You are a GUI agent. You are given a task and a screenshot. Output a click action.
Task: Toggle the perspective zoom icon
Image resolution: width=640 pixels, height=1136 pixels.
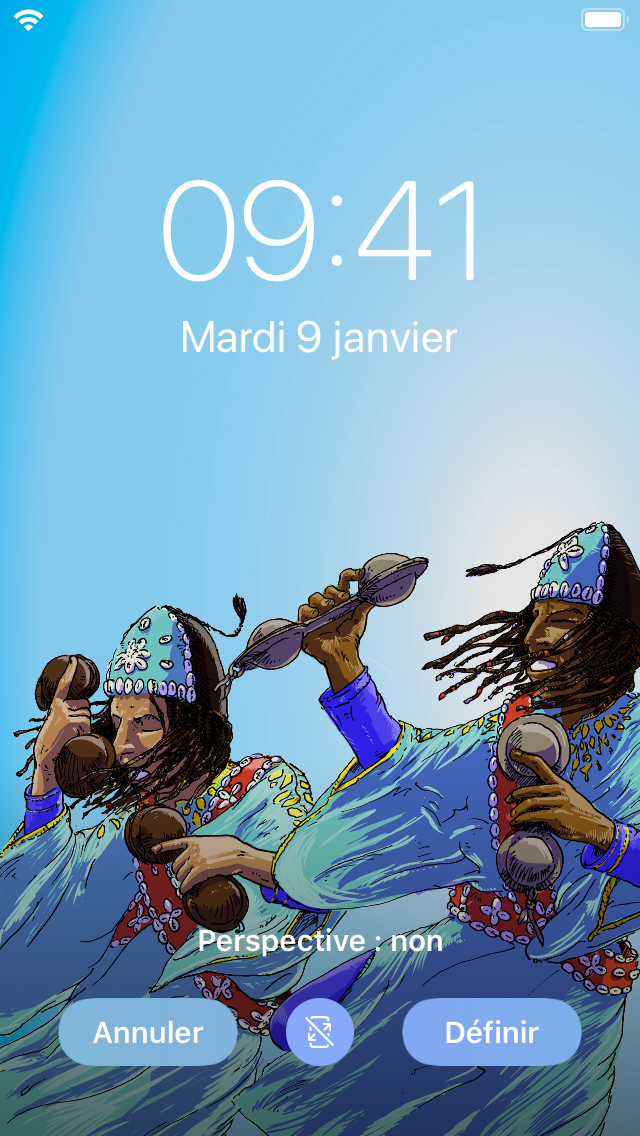tap(320, 1032)
